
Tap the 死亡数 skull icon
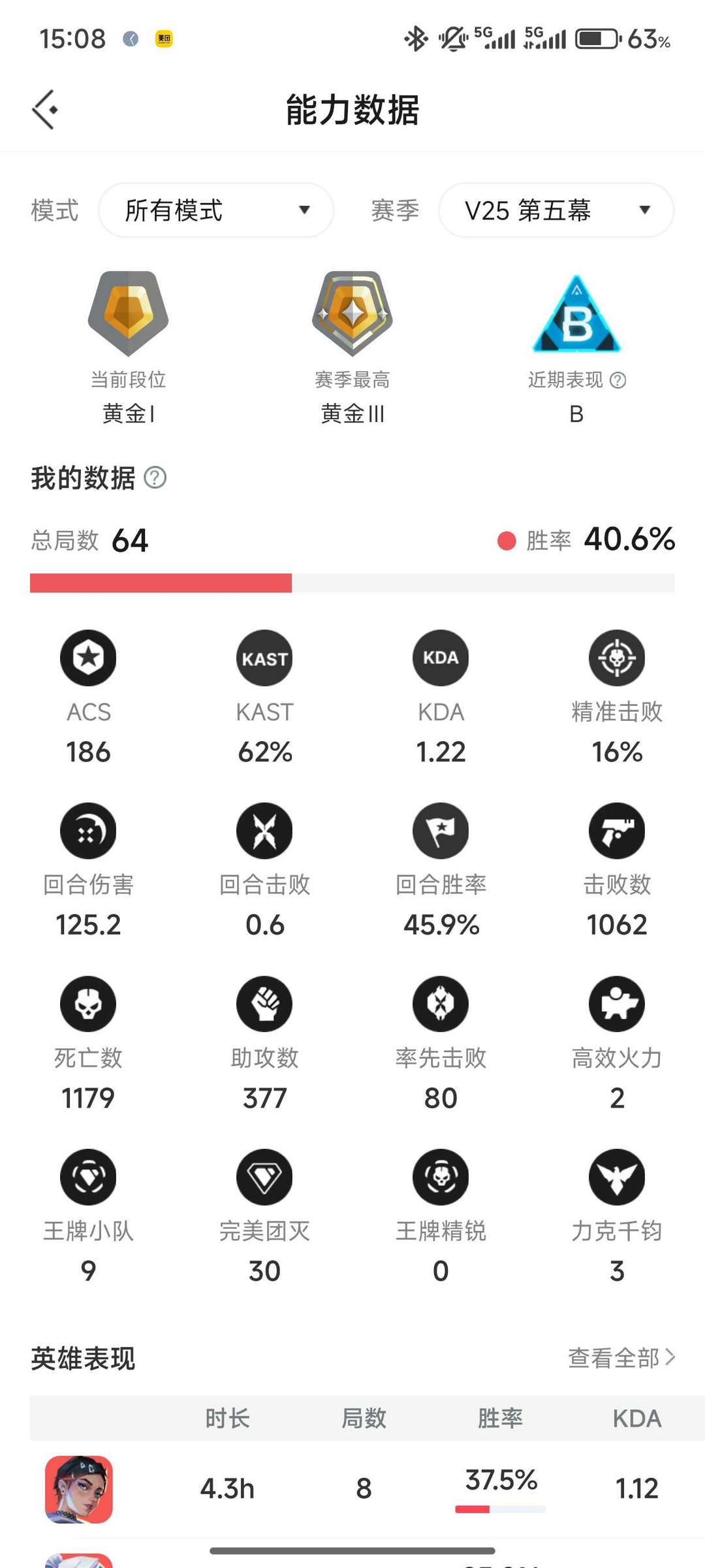click(88, 1004)
